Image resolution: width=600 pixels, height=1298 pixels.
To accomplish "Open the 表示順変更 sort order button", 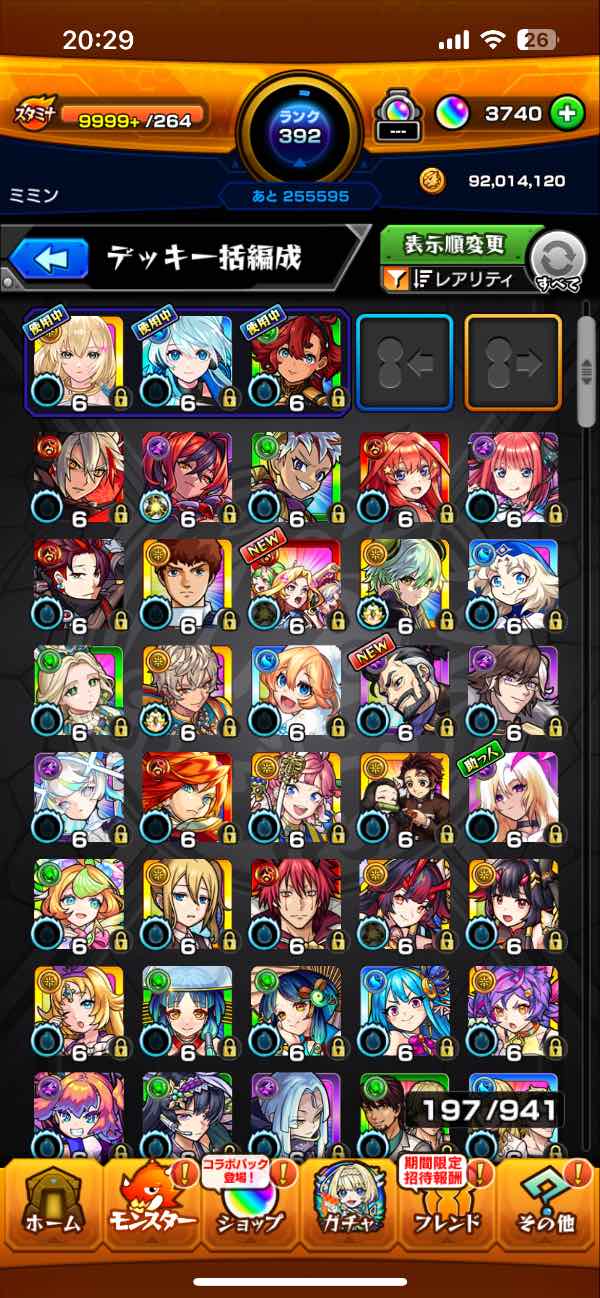I will click(455, 245).
